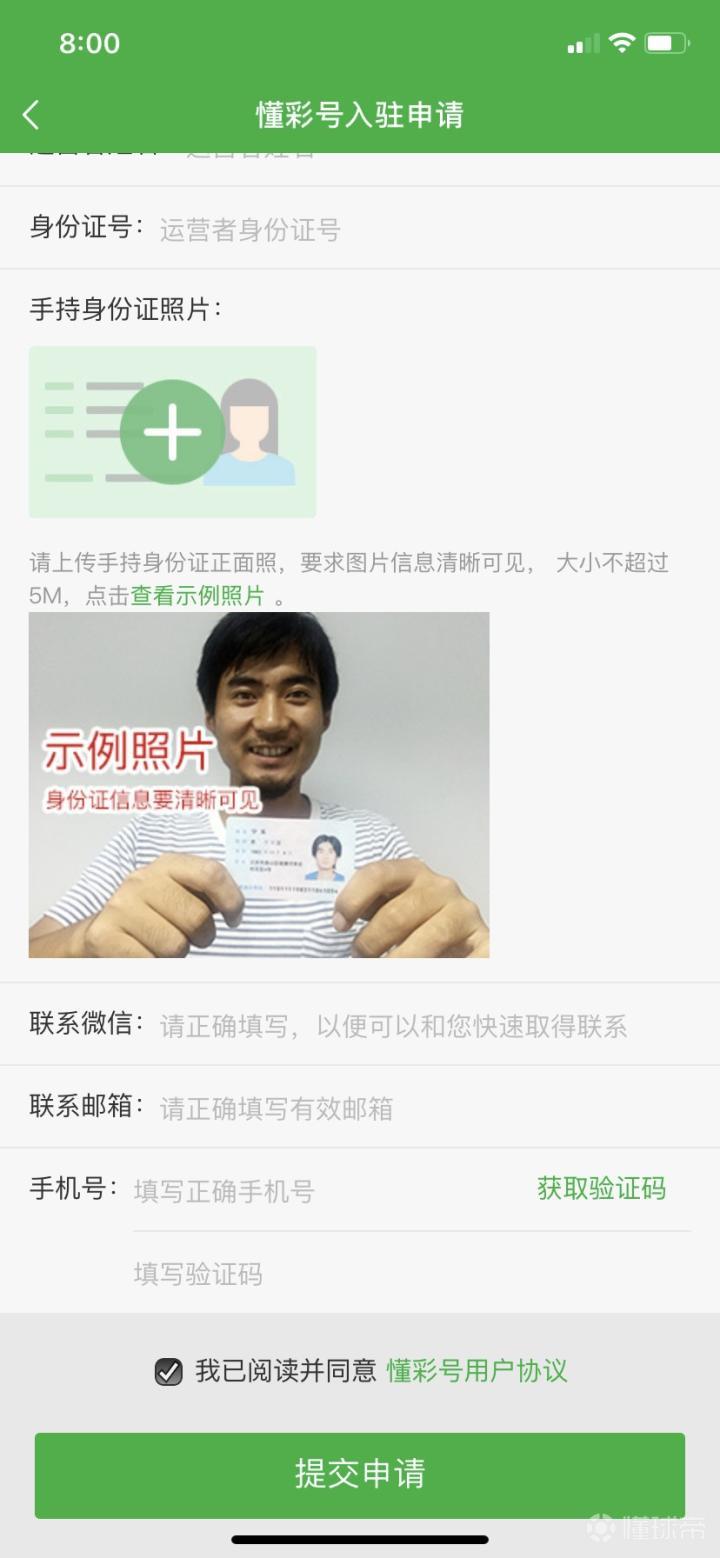Image resolution: width=720 pixels, height=1558 pixels.
Task: Go back from the 懂彩号入驻申请 page
Action: [x=32, y=115]
